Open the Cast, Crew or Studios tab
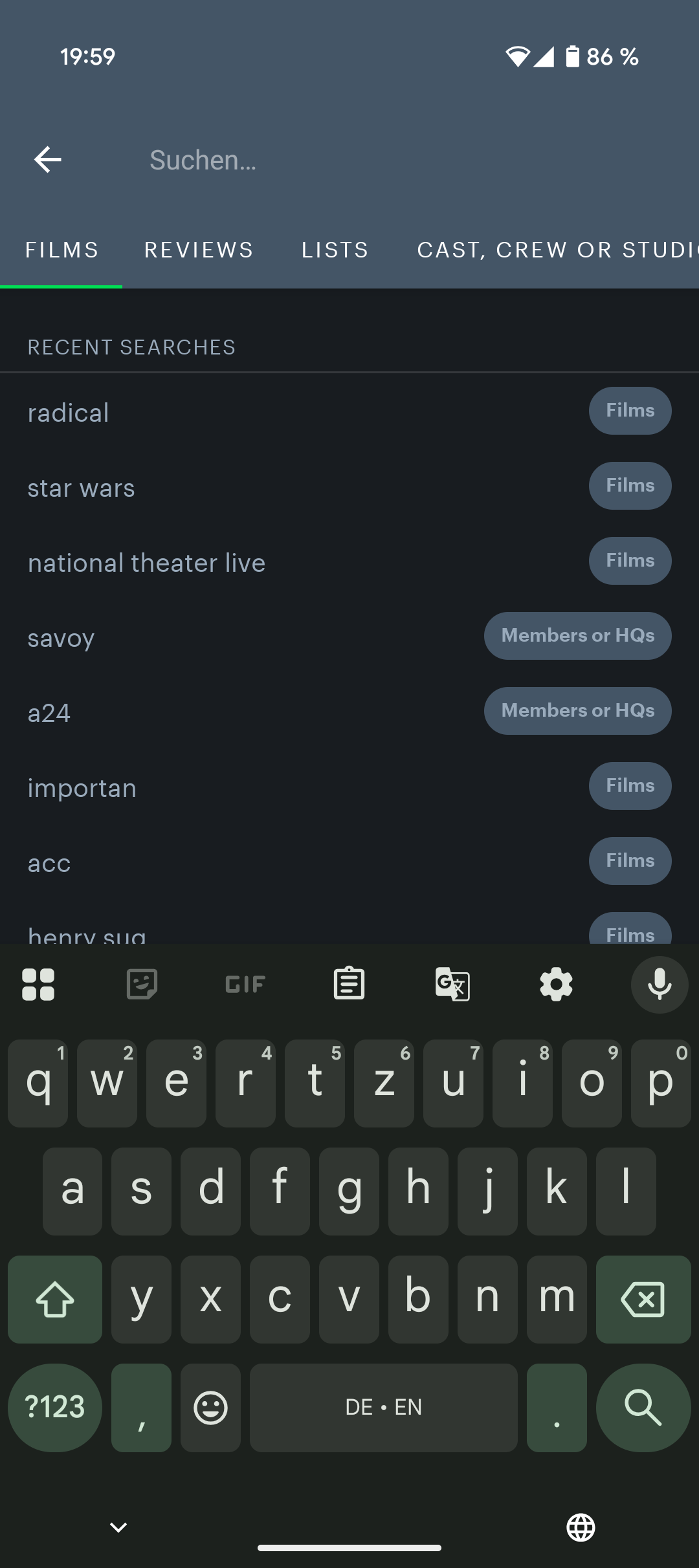Image resolution: width=699 pixels, height=1568 pixels. [558, 250]
